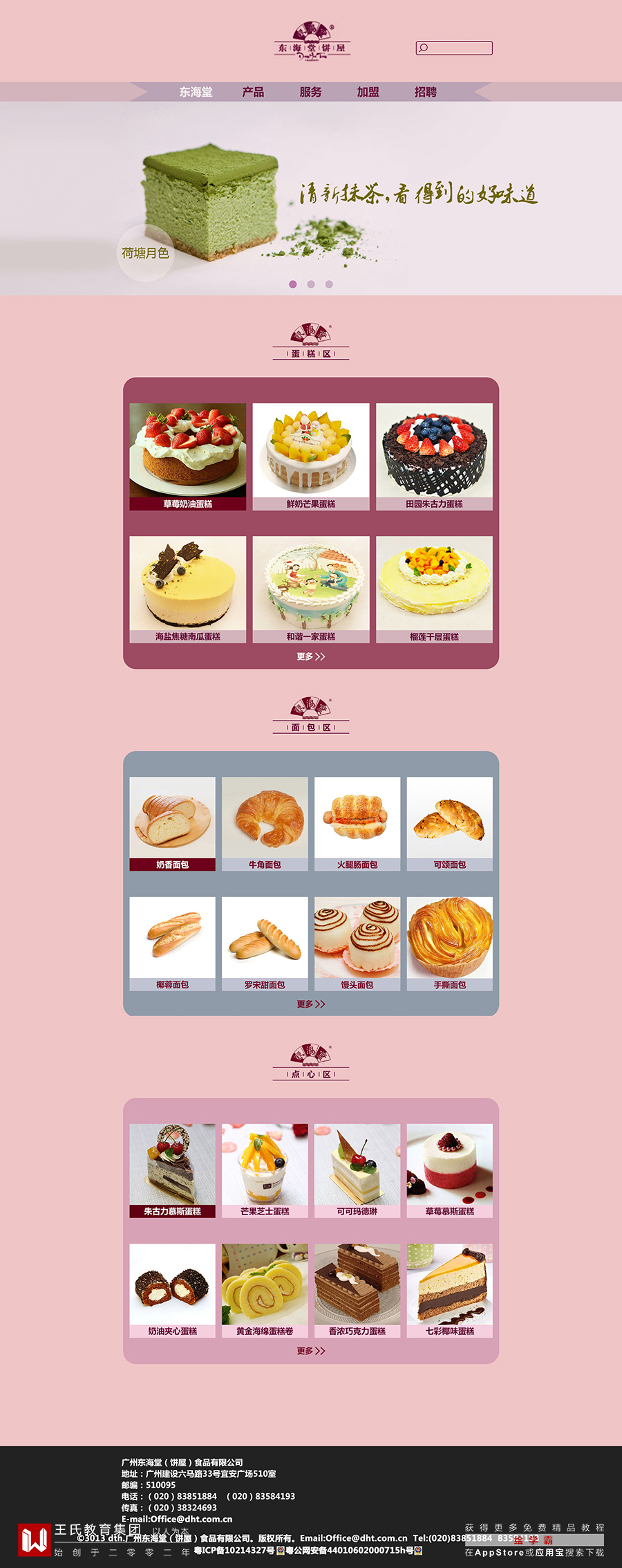The height and width of the screenshot is (1568, 622).
Task: Open the 牛角面包 bread tile
Action: [265, 823]
